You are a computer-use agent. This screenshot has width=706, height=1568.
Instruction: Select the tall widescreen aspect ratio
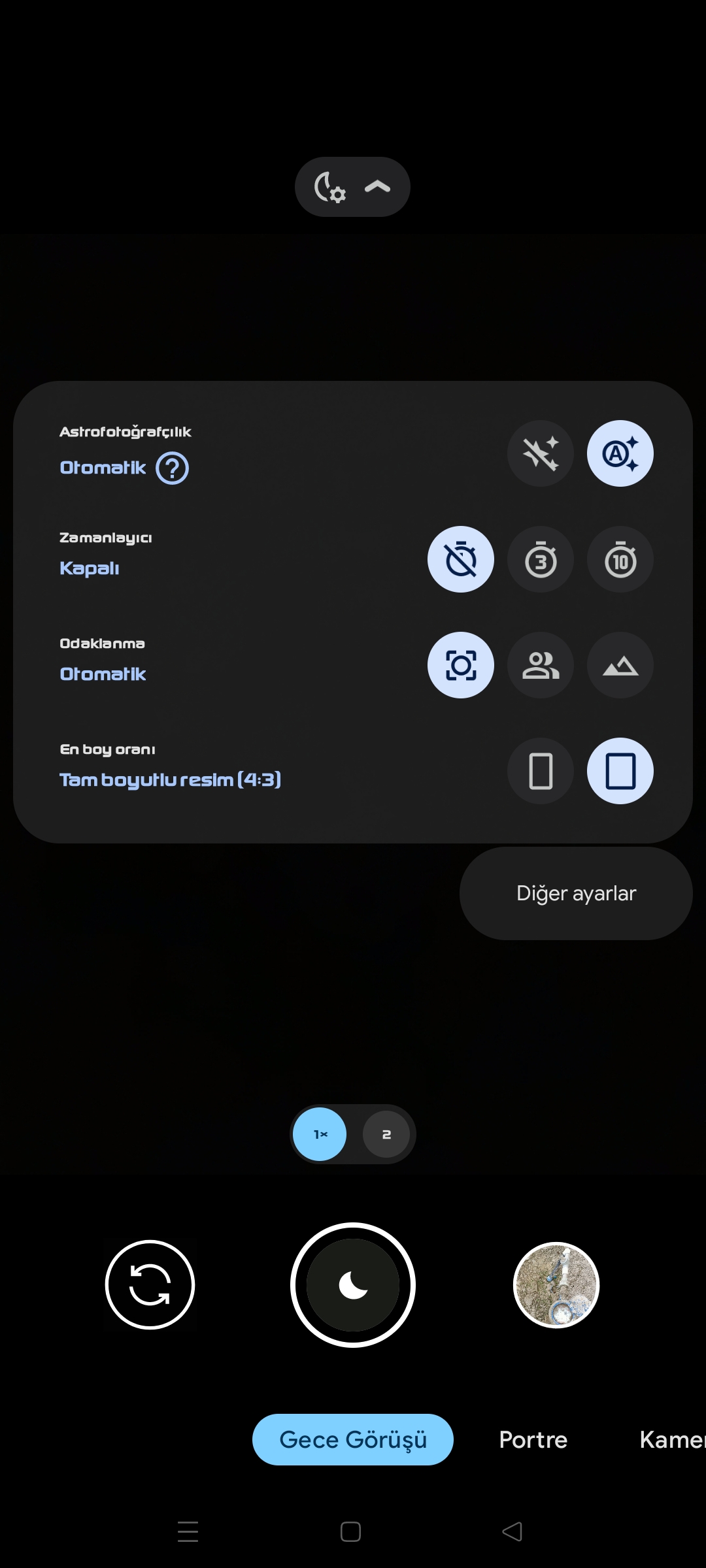pos(541,771)
